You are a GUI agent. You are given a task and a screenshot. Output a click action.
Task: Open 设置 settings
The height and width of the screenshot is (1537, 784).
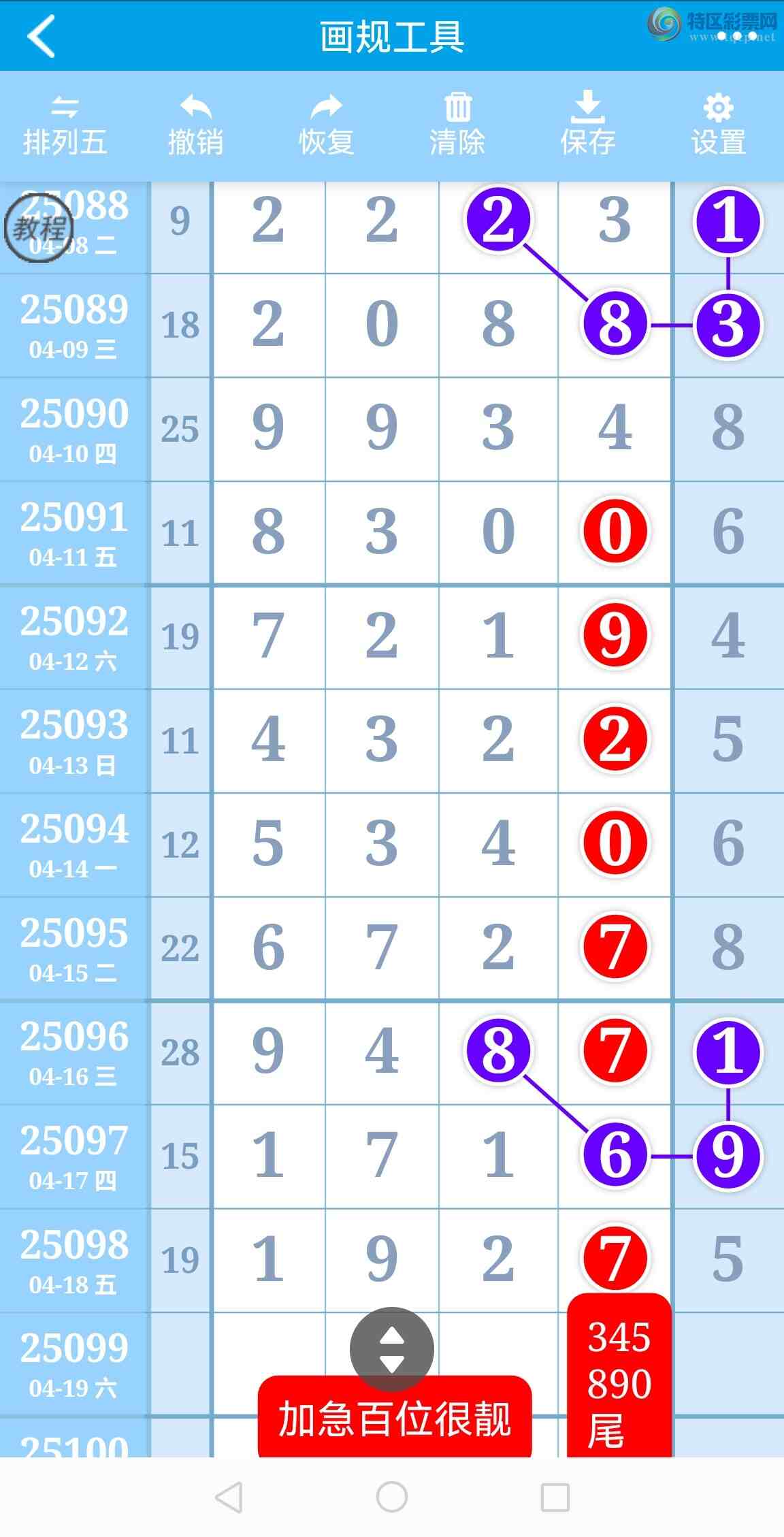719,126
